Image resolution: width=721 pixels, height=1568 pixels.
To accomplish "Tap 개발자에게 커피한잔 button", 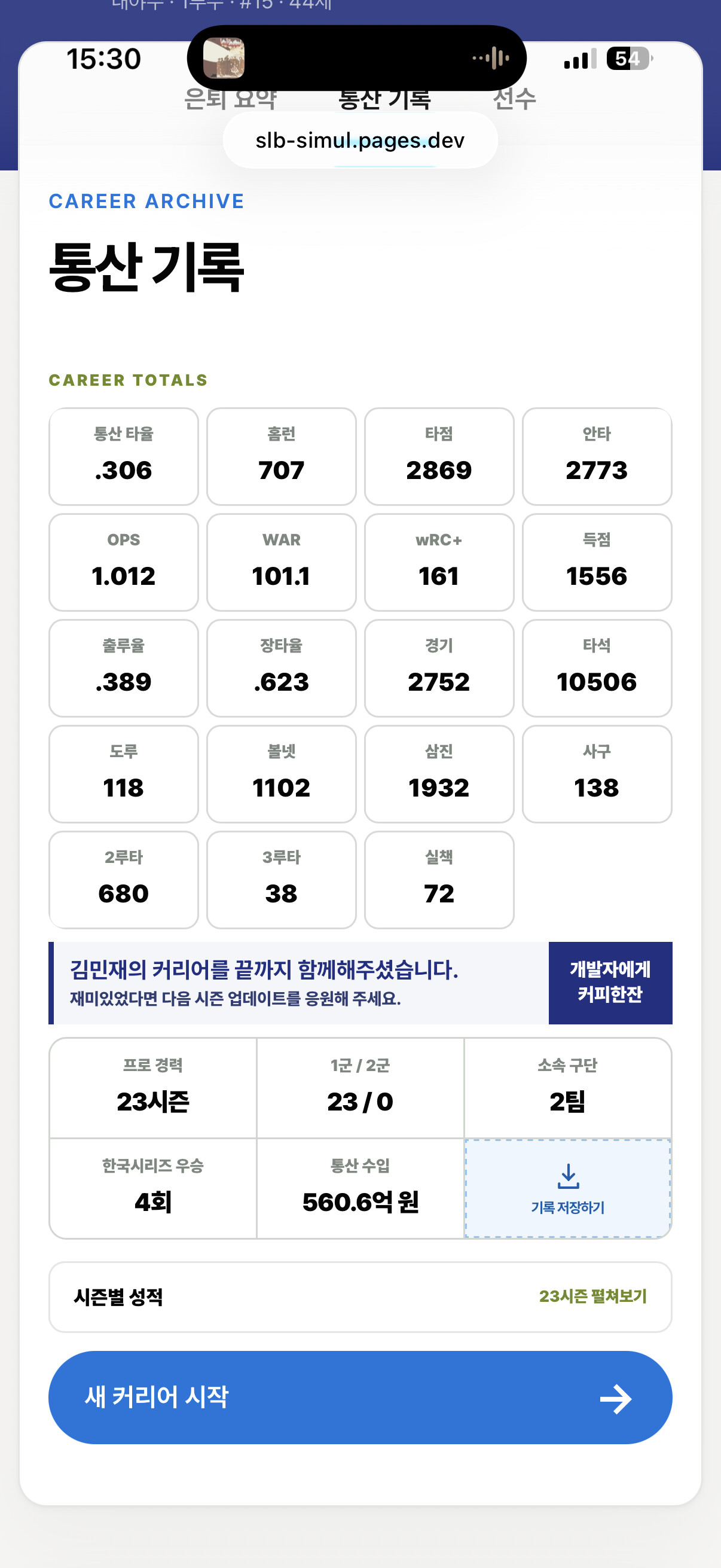I will [x=610, y=983].
